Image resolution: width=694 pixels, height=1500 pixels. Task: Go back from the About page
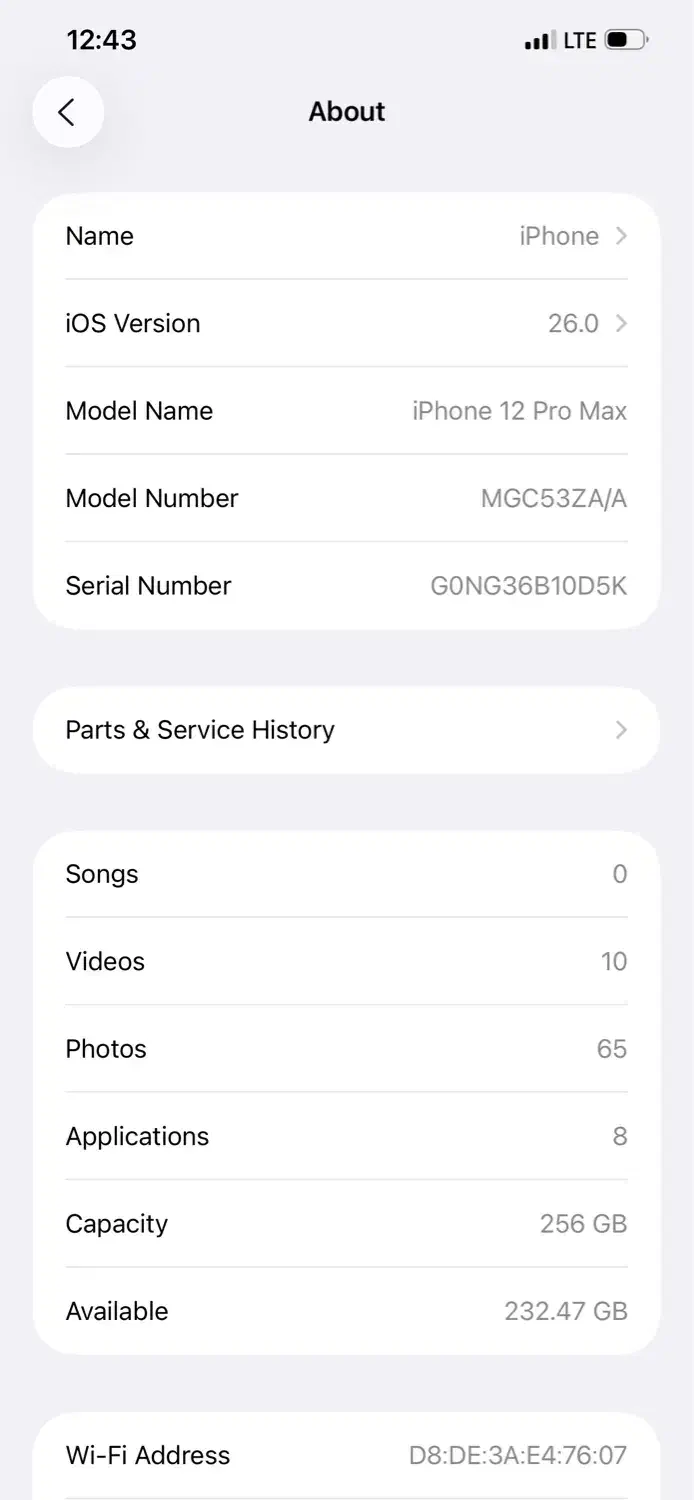(68, 112)
